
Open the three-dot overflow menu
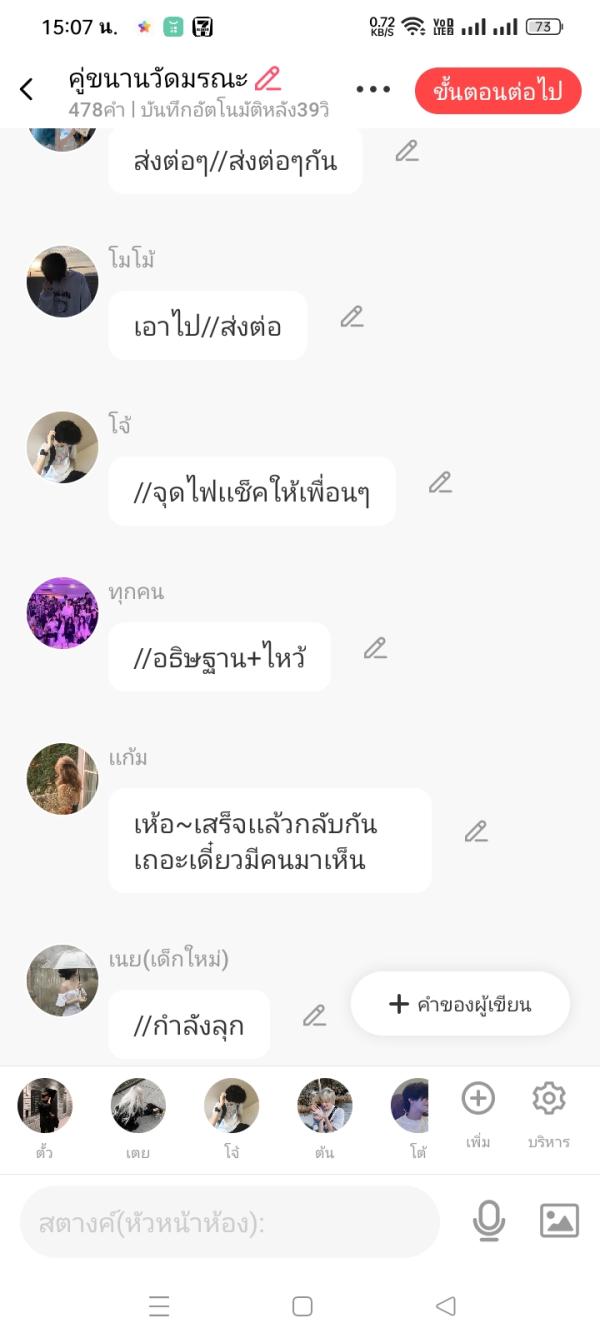click(373, 90)
